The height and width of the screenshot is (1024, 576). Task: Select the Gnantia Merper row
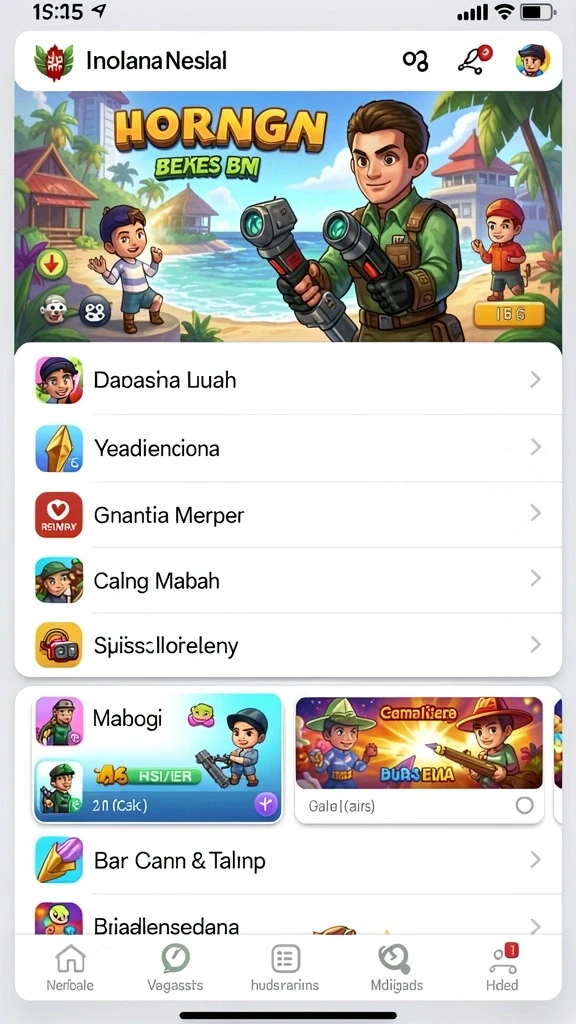(x=288, y=515)
